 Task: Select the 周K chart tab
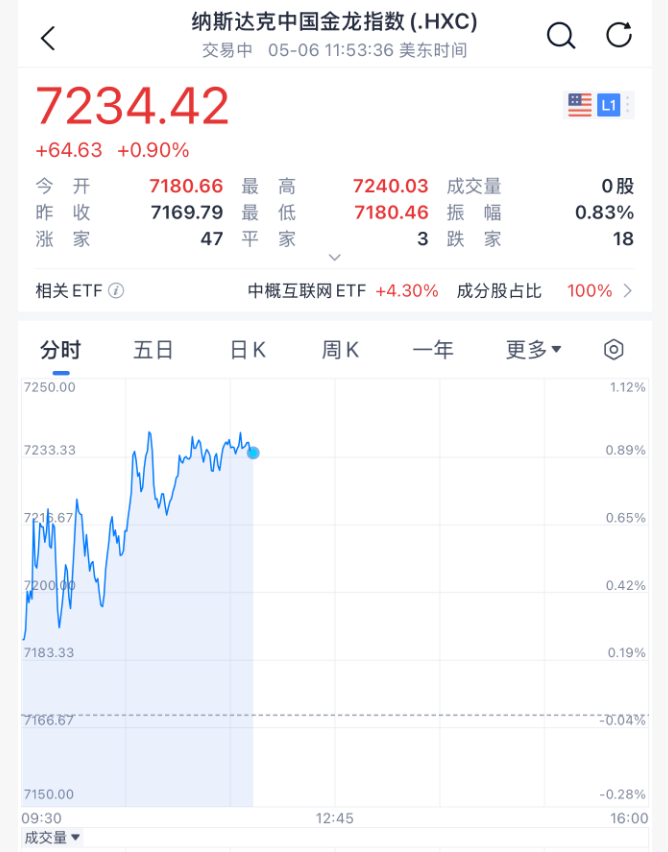click(x=340, y=349)
